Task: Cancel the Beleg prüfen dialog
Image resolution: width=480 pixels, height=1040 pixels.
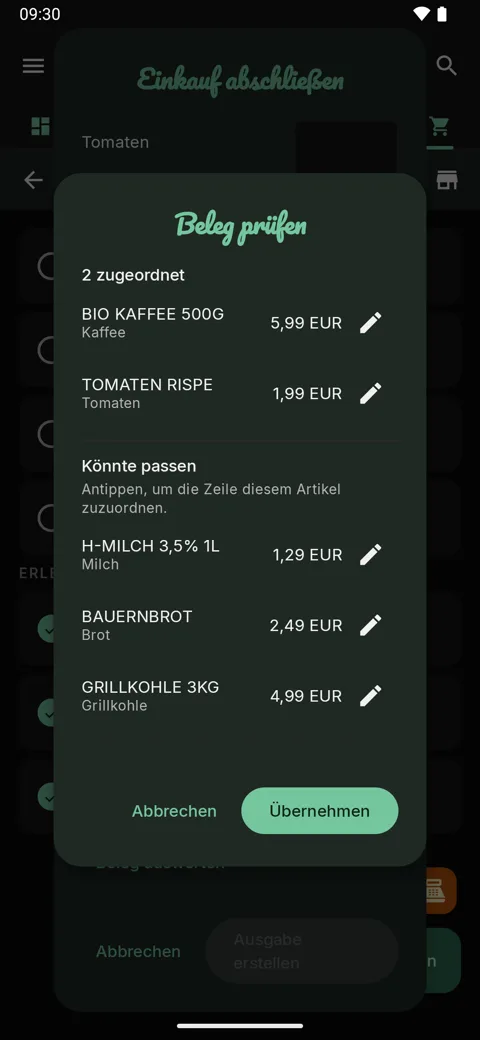Action: tap(174, 811)
